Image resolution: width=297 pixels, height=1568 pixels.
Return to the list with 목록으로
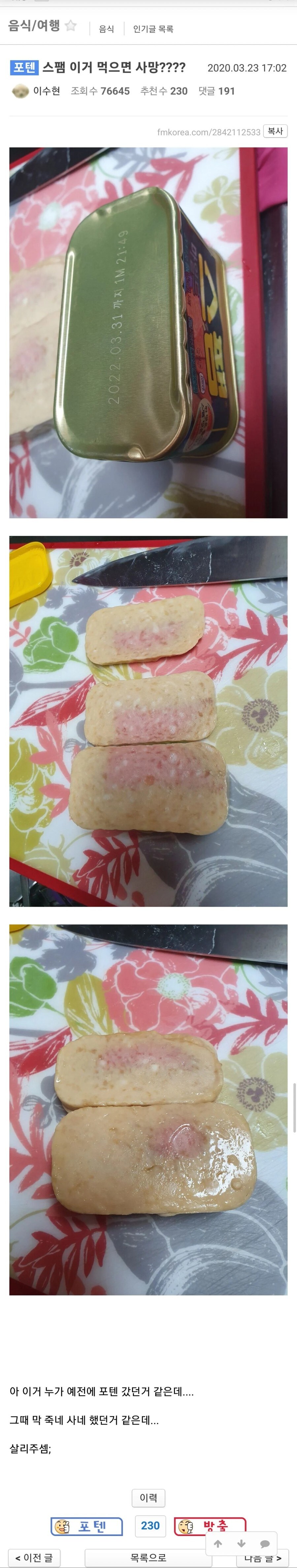click(148, 1558)
